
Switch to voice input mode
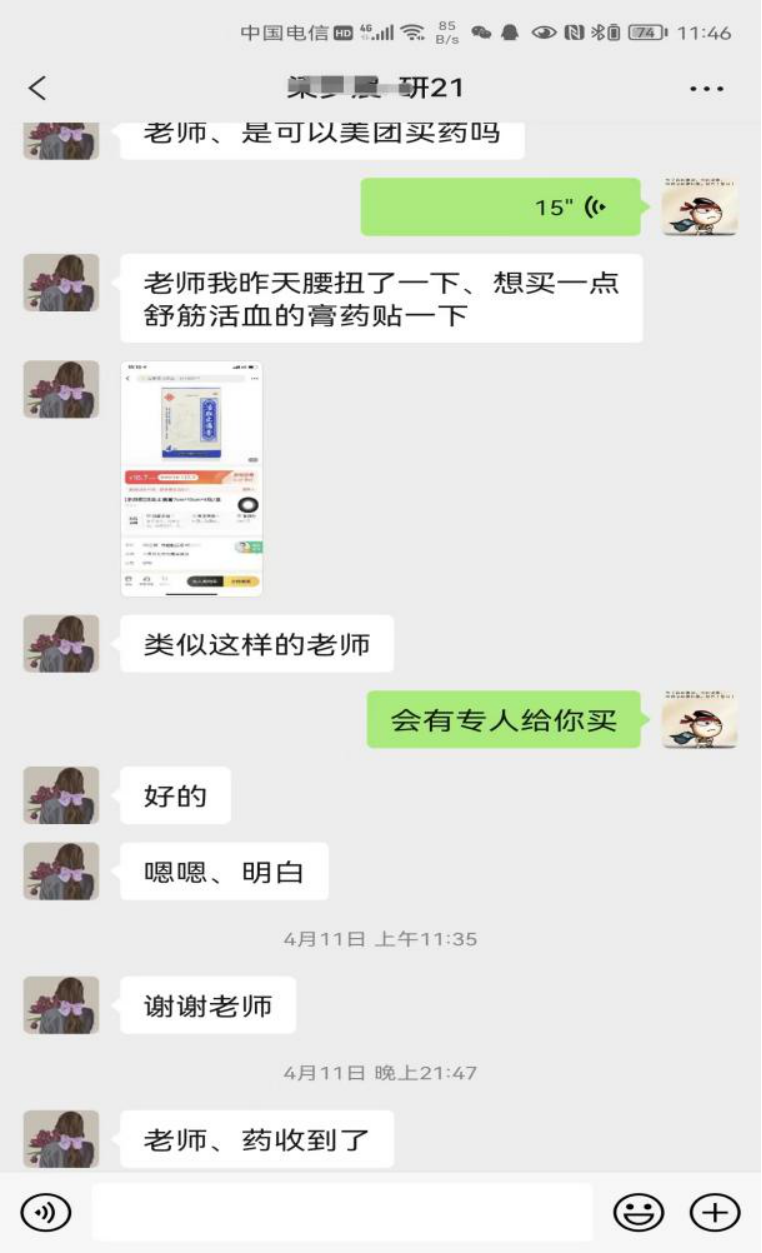point(45,1213)
